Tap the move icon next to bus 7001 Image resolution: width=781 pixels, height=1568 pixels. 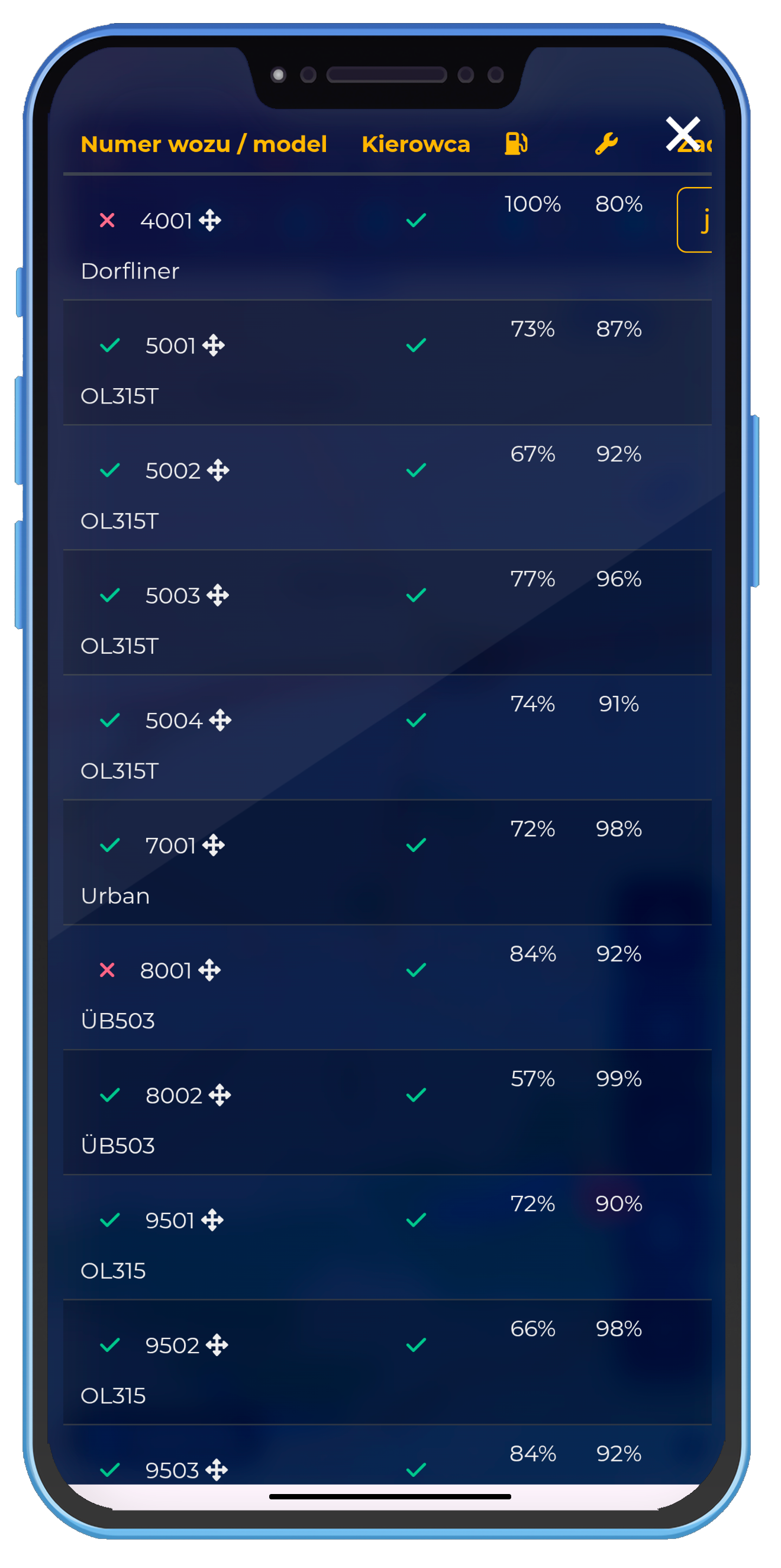coord(213,845)
